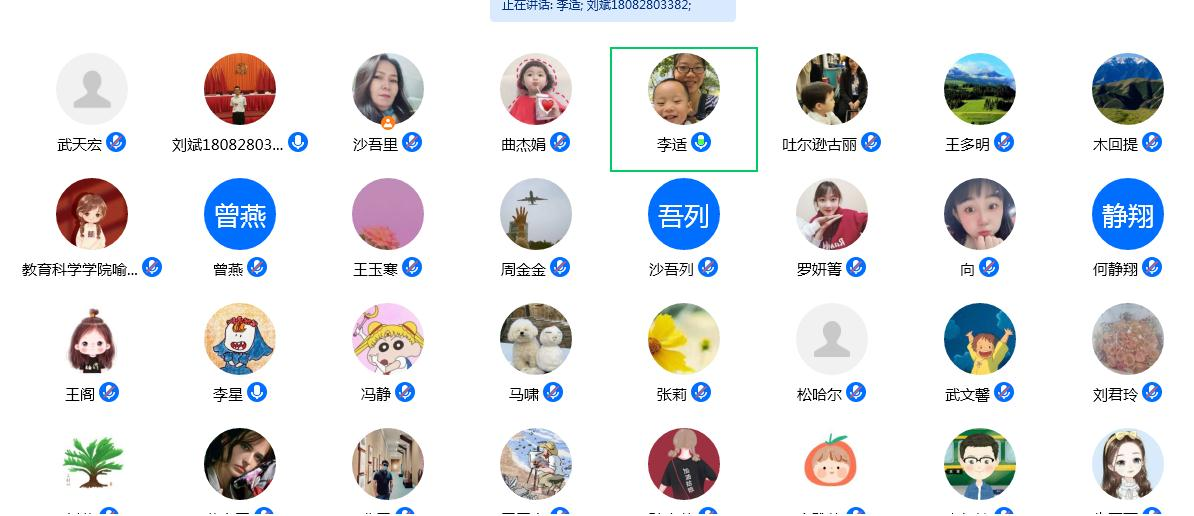Tap 王多明's avatar
Screen dimensions: 1194x516
point(980,90)
